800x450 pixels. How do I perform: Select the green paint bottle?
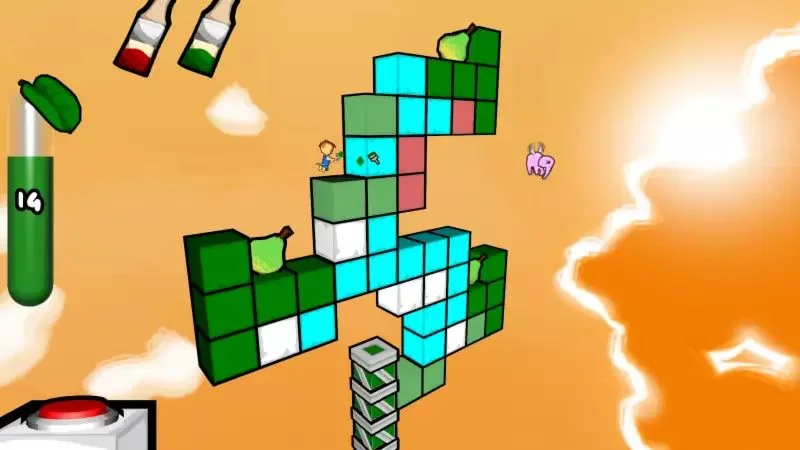pyautogui.click(x=209, y=40)
